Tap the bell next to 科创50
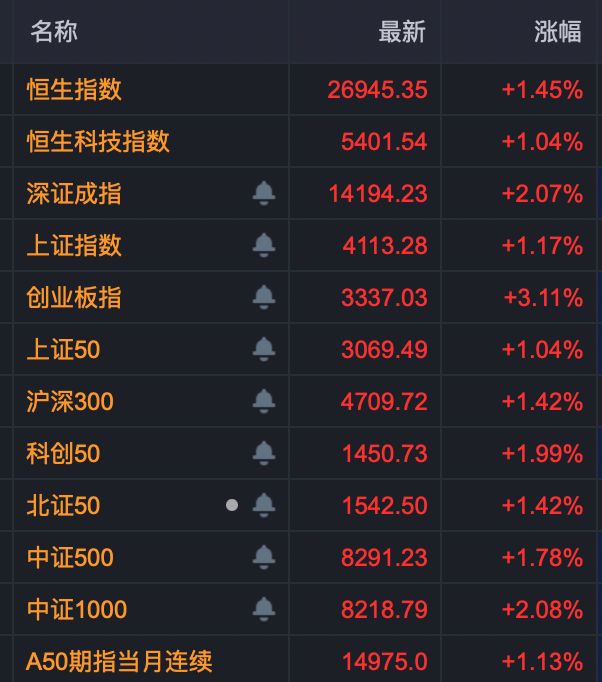Screen dimensions: 602x682 click(264, 453)
